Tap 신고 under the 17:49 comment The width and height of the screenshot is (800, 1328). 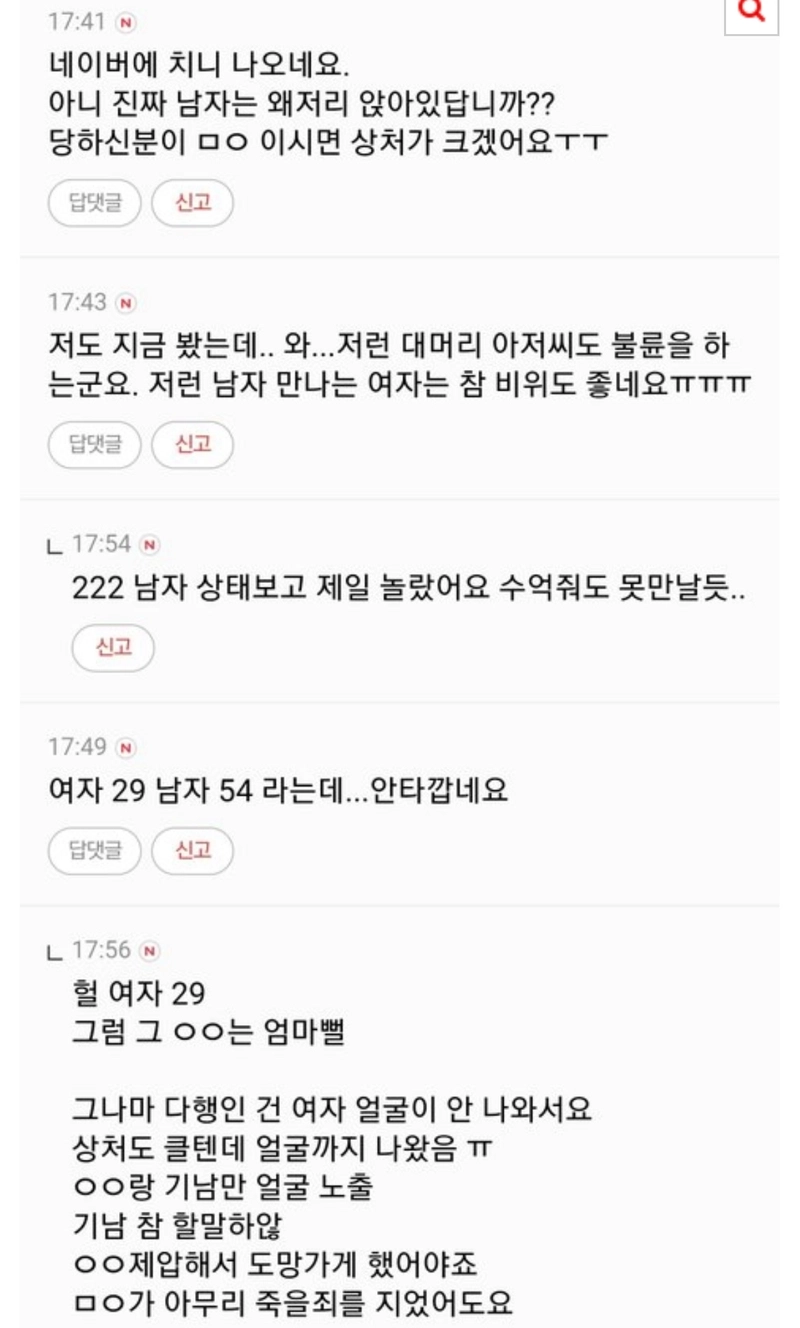[x=192, y=850]
